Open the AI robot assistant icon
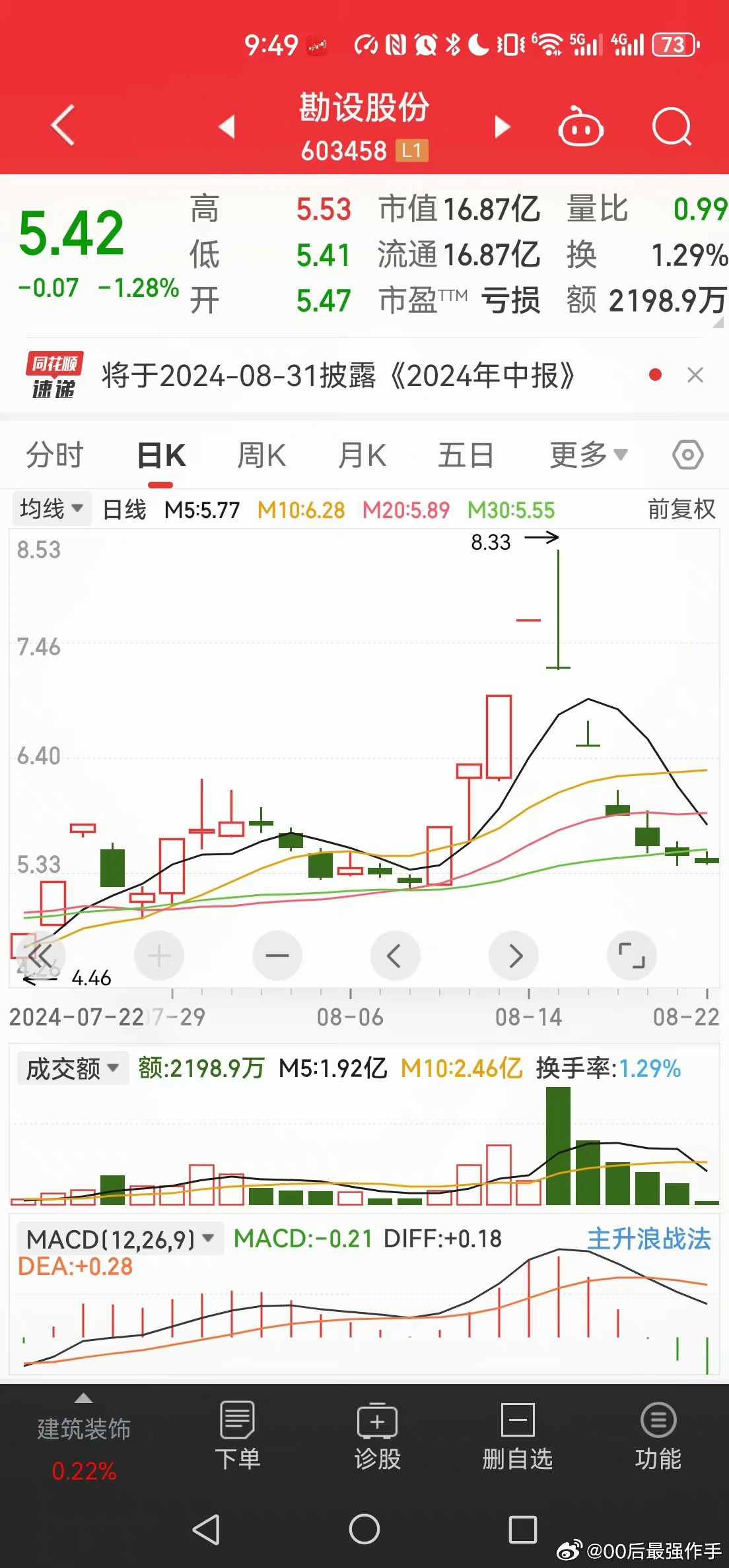The image size is (729, 1568). pos(580,127)
